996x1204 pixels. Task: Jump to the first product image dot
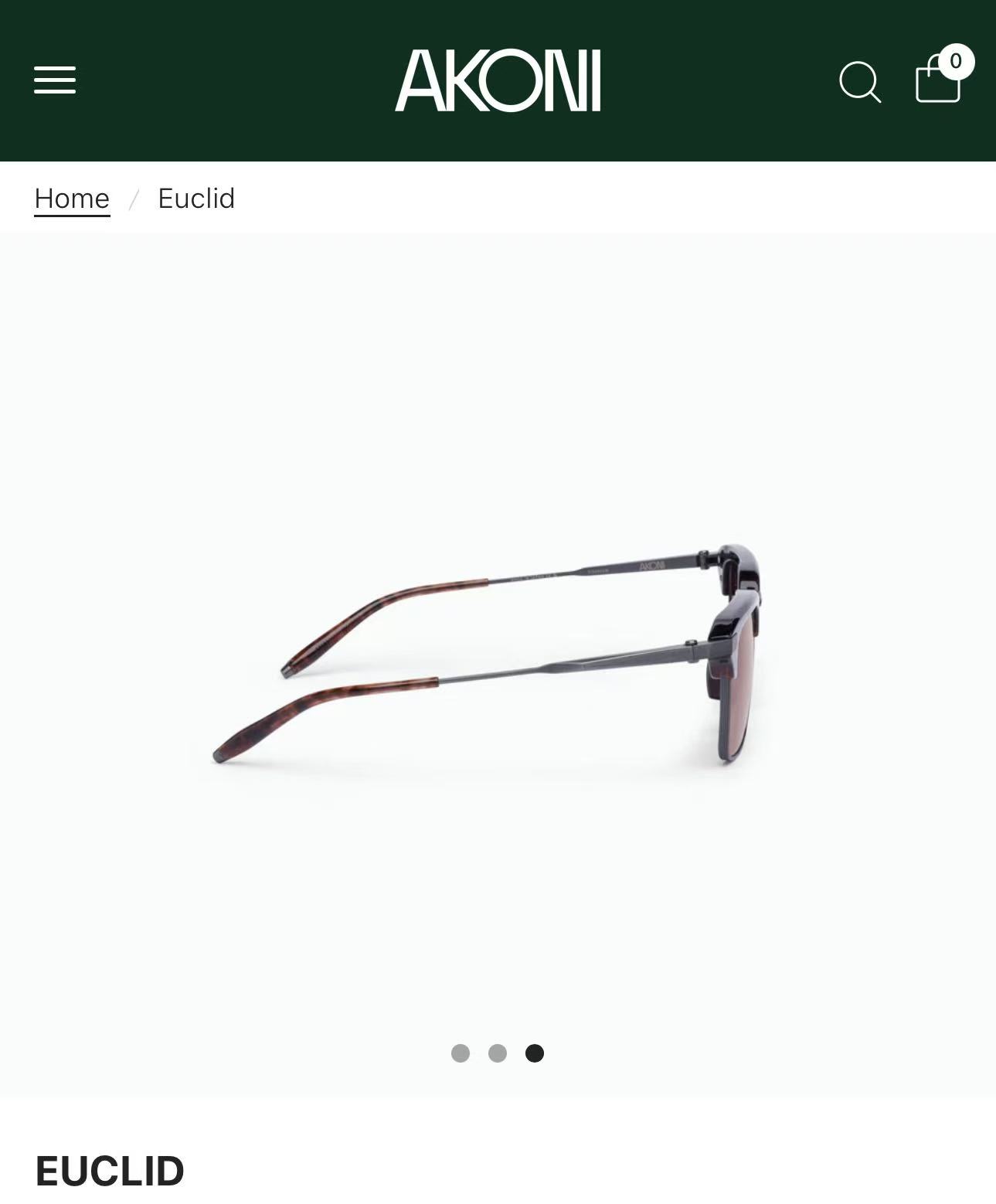[x=461, y=1053]
